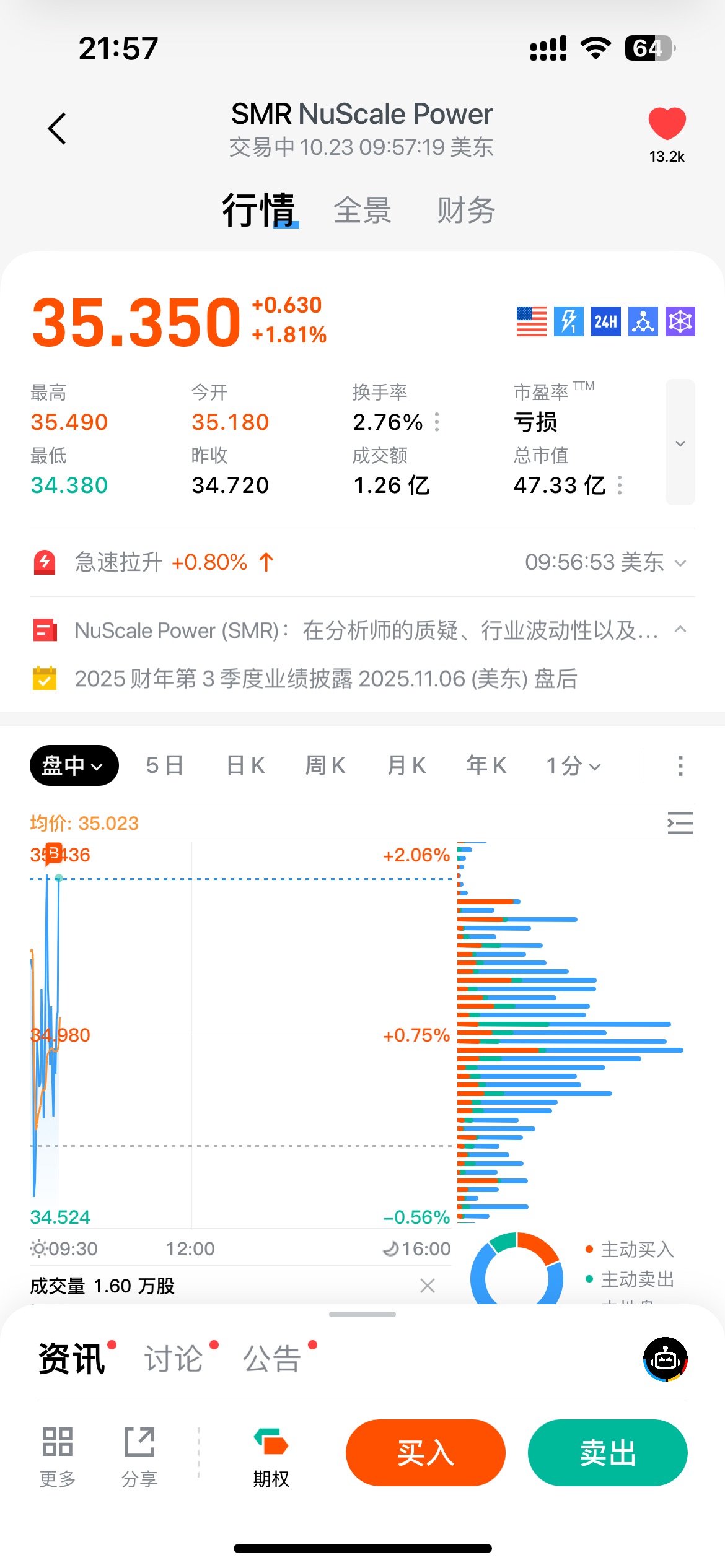Expand the 急速拉升 alert row
The height and width of the screenshot is (1568, 725).
[680, 563]
